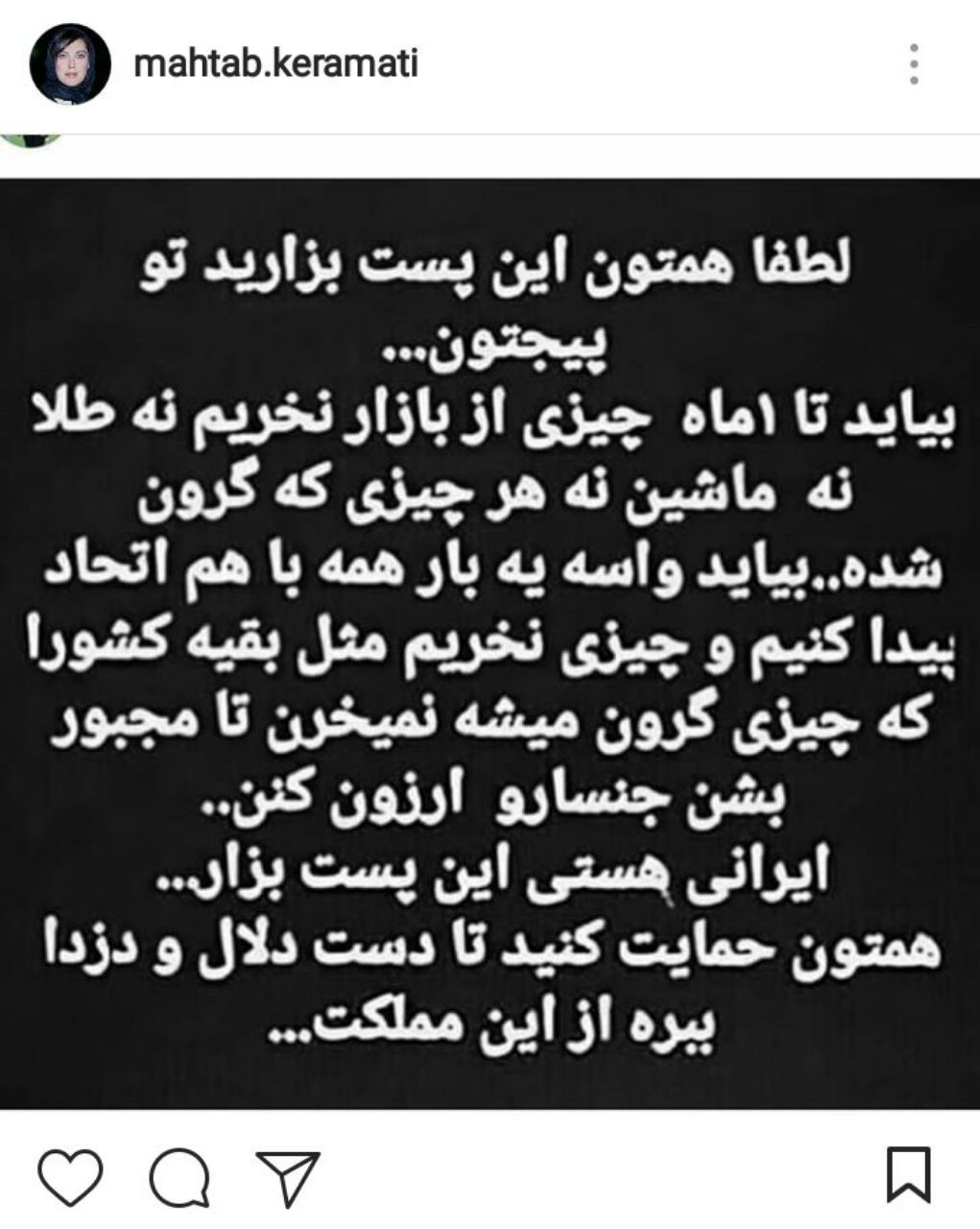Bookmark this post
980x1229 pixels.
tap(907, 1175)
